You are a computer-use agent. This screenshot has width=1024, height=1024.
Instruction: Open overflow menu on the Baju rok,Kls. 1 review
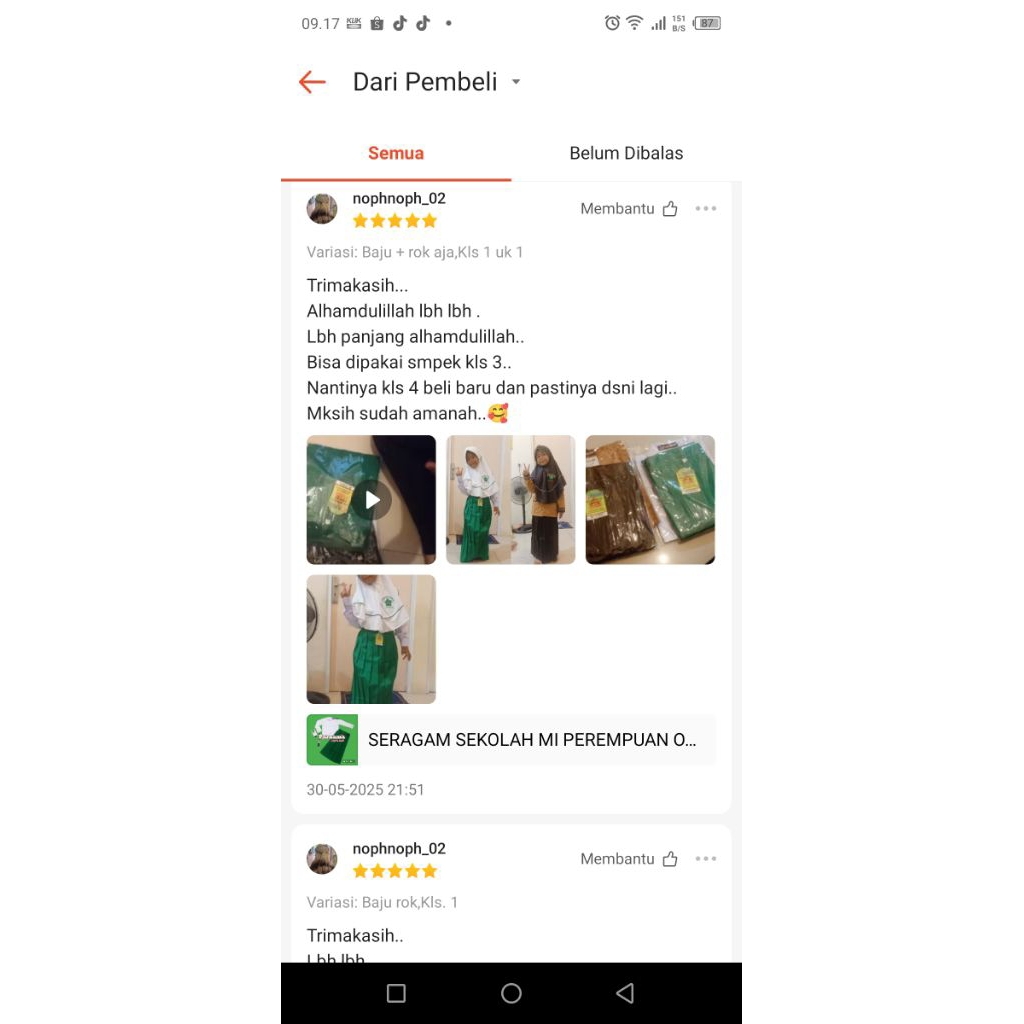pyautogui.click(x=706, y=859)
